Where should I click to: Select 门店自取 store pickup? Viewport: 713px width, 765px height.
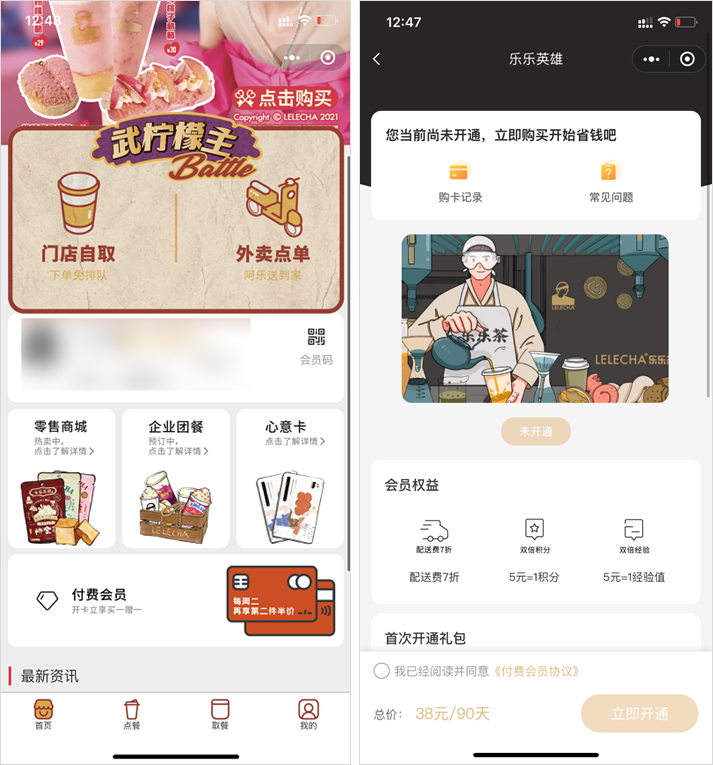(78, 226)
